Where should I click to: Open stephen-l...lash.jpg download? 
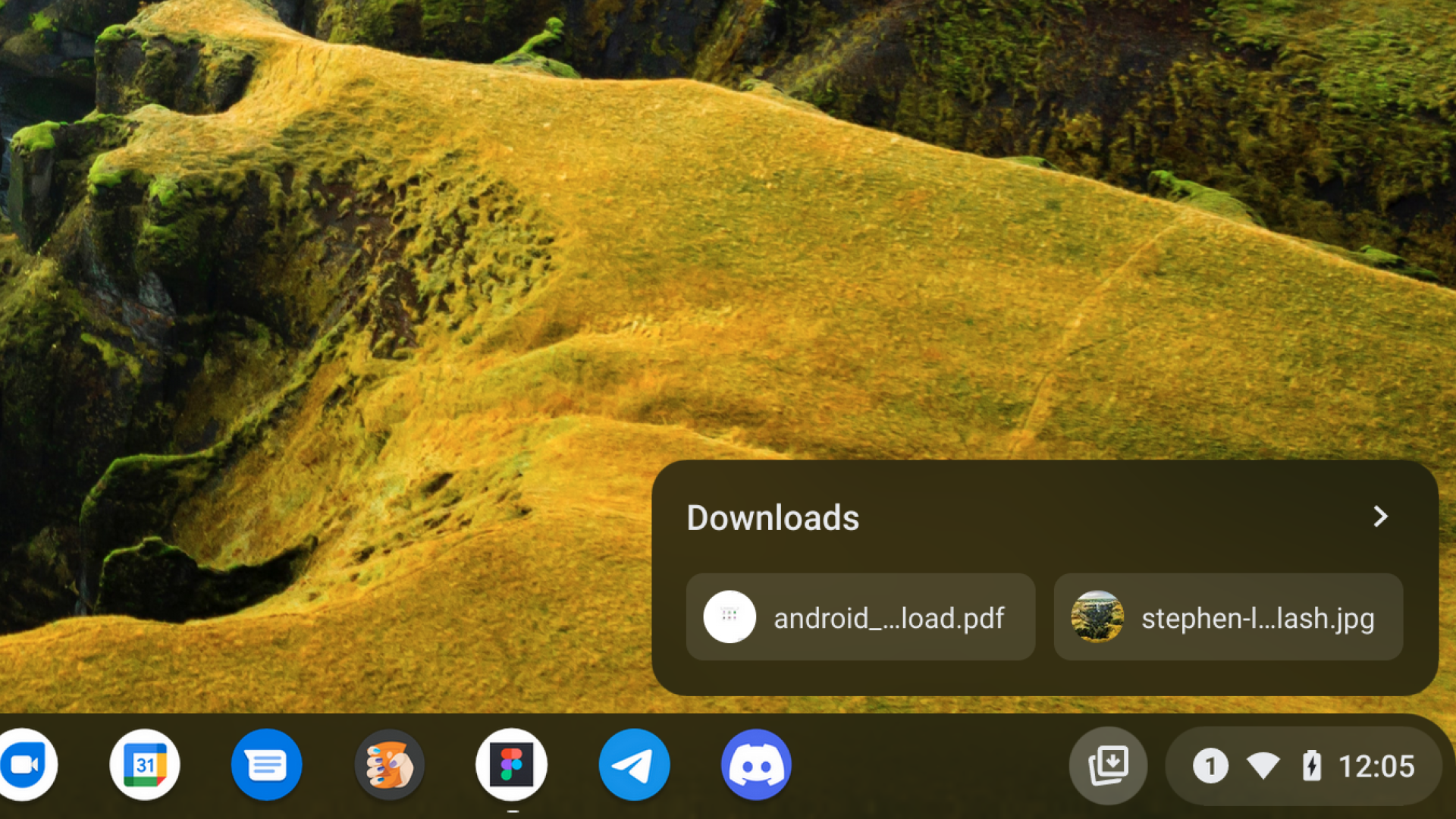coord(1228,617)
